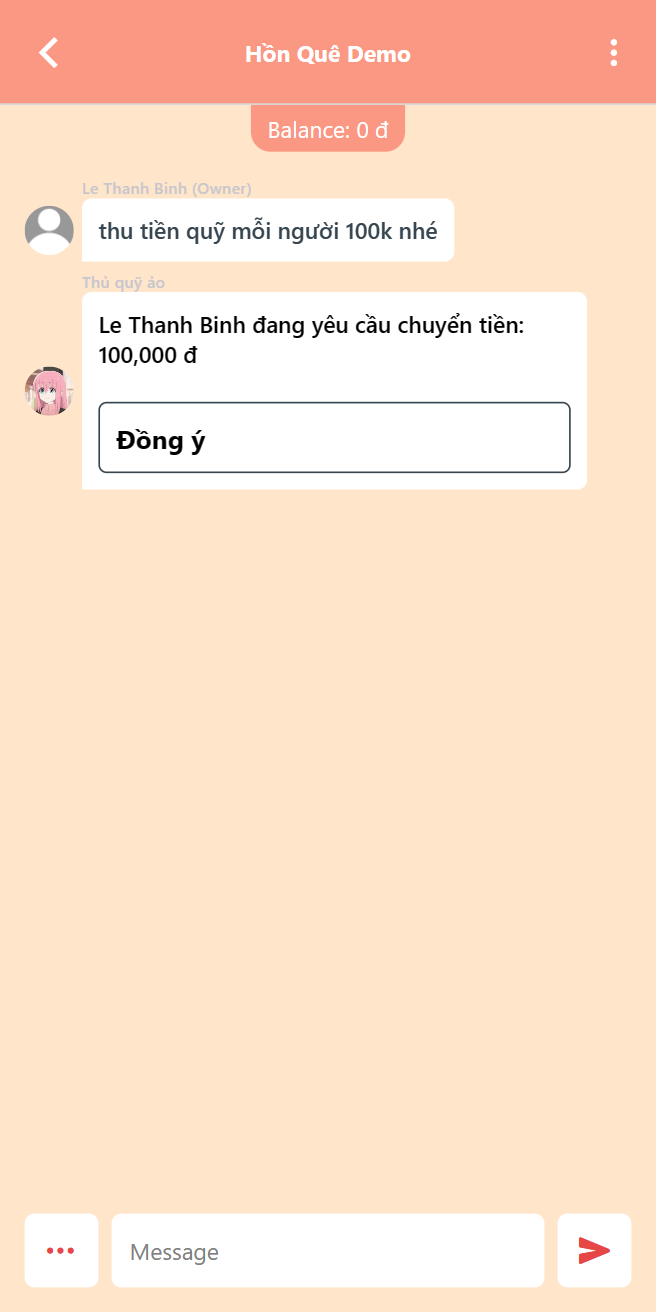
Task: View Le Thanh Binh's profile avatar
Action: [49, 230]
